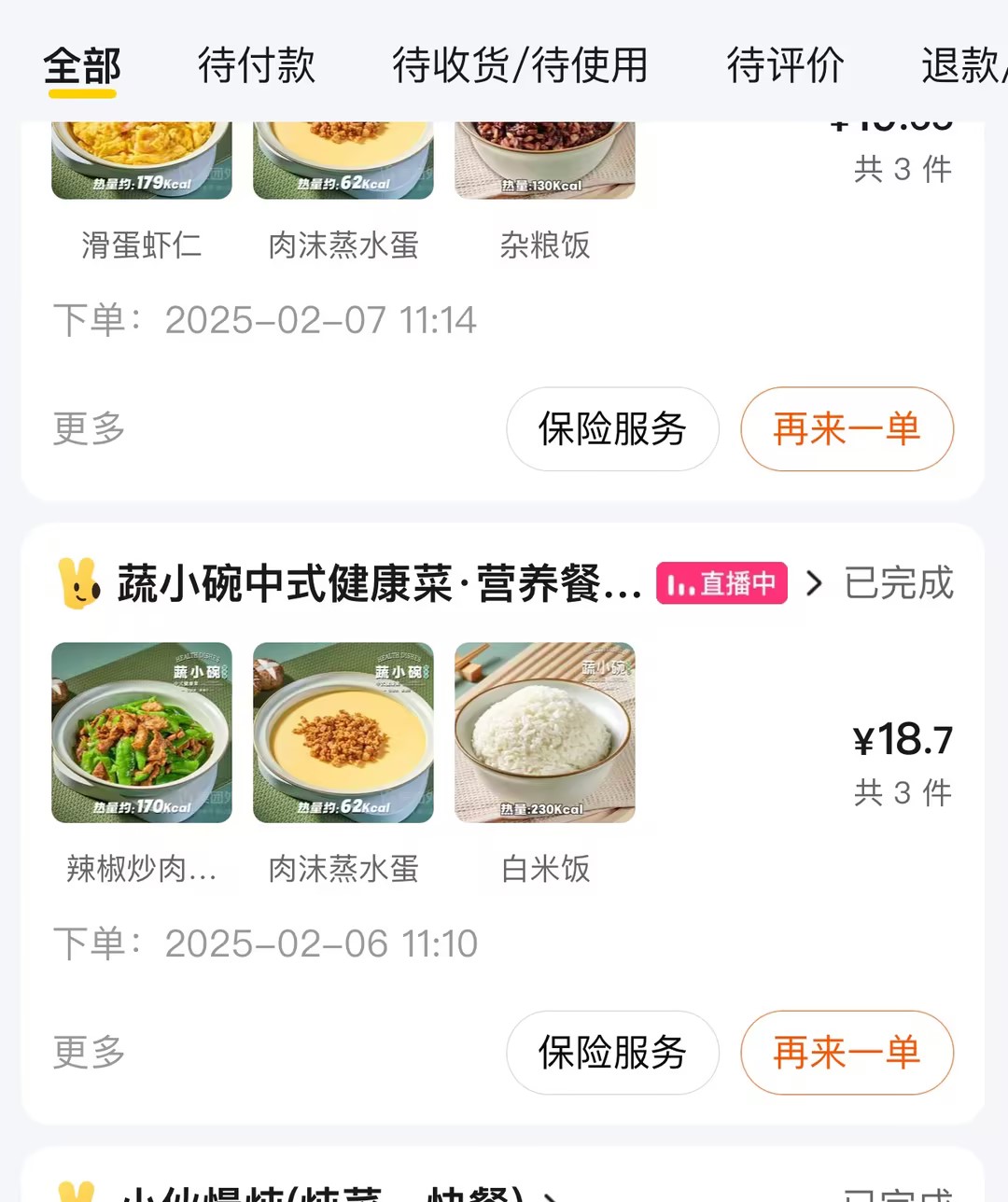
Task: Open 保险服务 for the 2025-02-07 order
Action: [x=612, y=429]
